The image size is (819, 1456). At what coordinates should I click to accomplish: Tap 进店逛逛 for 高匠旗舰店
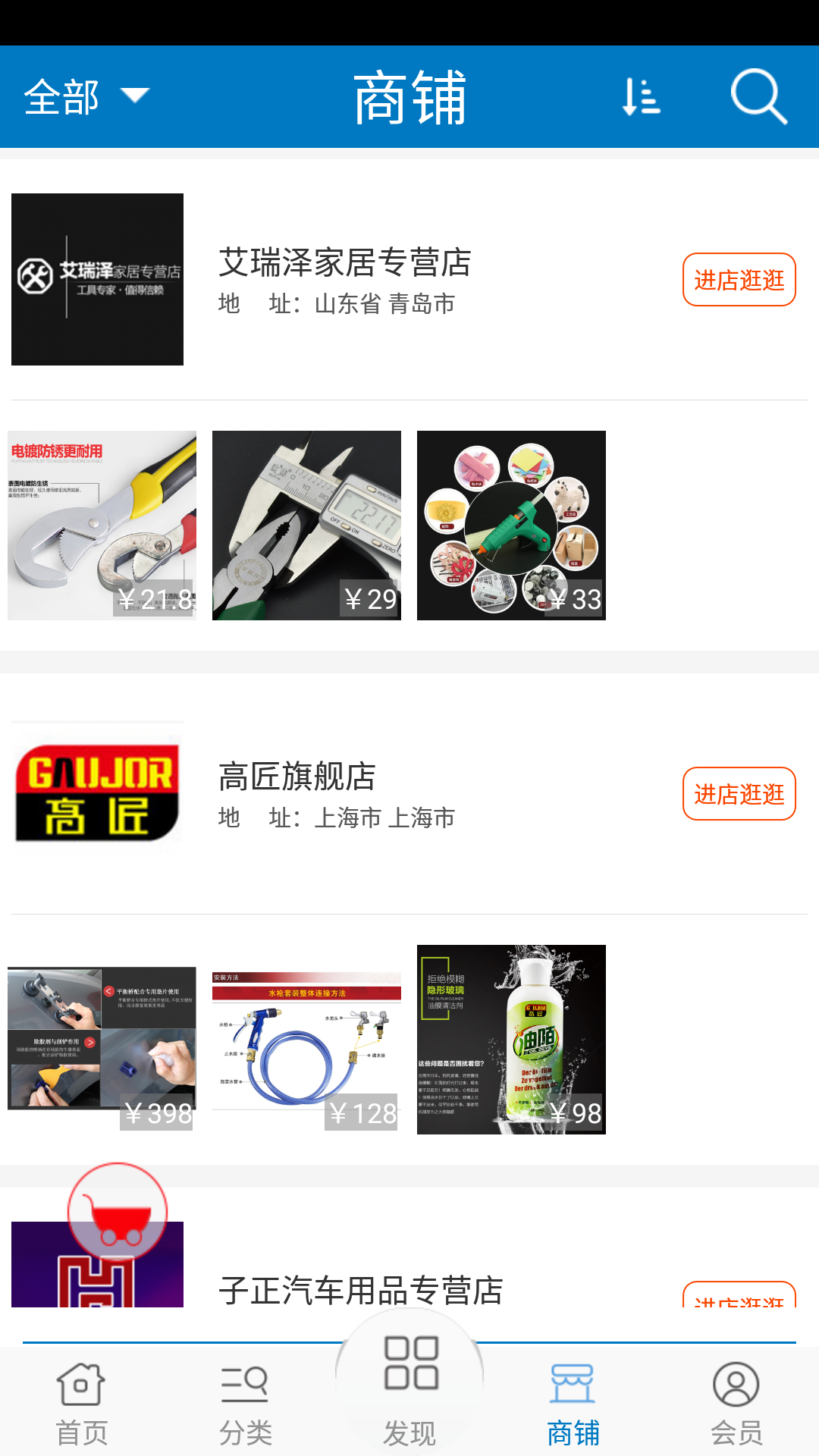click(x=739, y=794)
